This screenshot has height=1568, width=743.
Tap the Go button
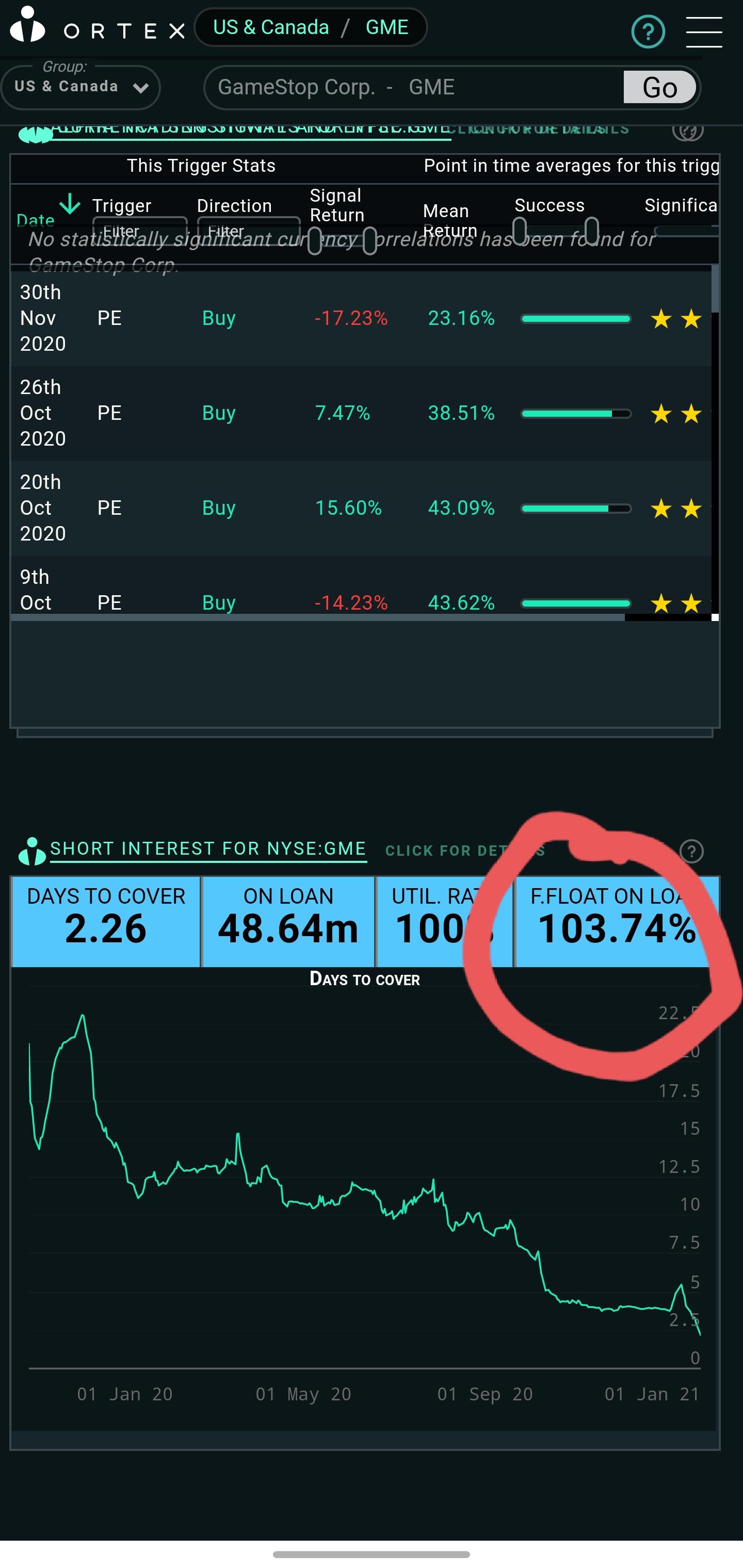click(x=659, y=88)
